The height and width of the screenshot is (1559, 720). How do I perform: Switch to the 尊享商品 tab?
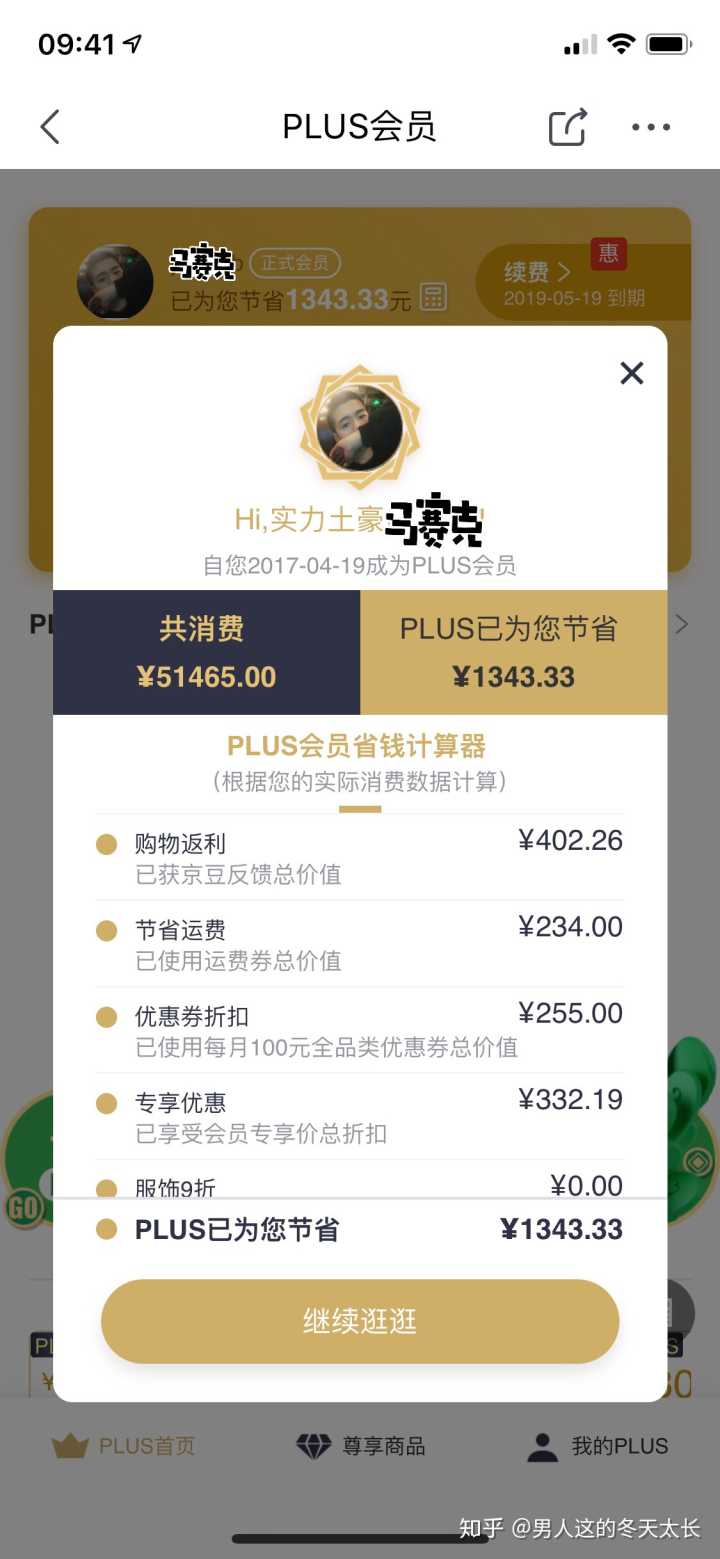tap(361, 1446)
